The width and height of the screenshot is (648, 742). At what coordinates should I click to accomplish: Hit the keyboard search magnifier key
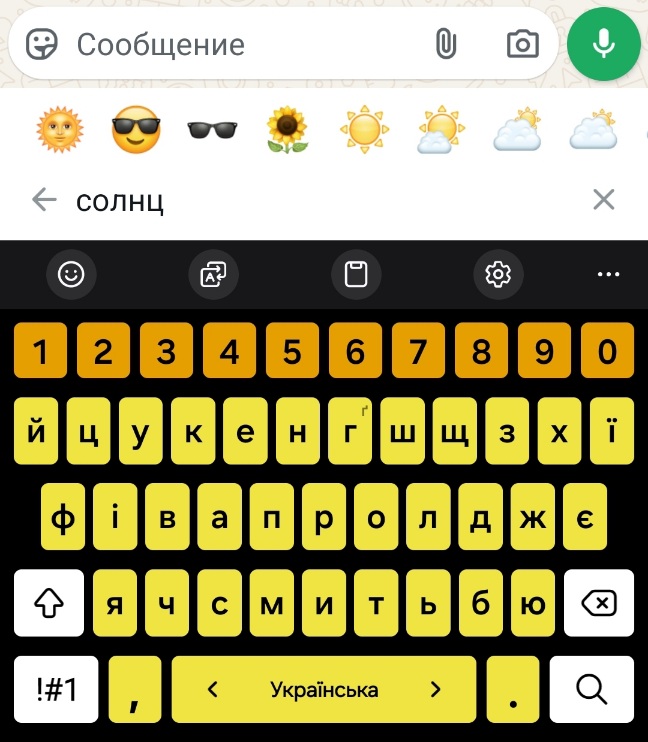tap(592, 689)
